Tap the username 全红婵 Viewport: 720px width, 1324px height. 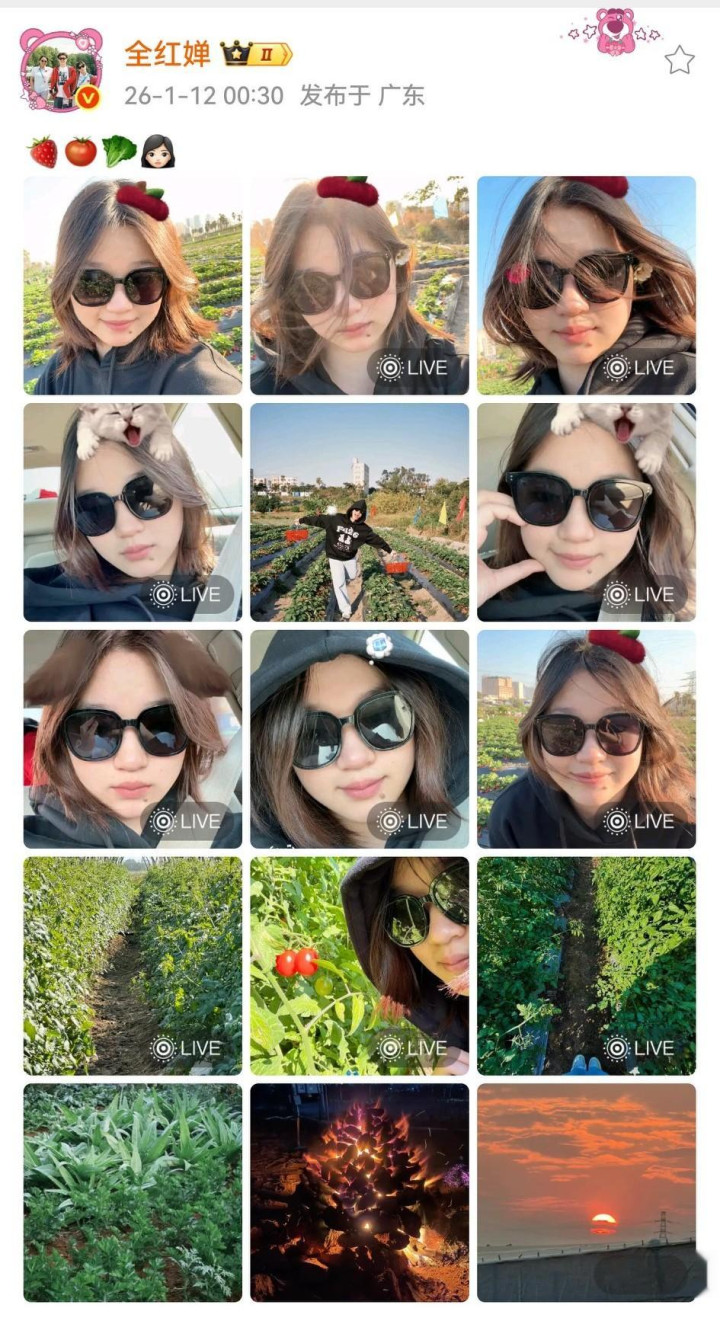pos(167,54)
